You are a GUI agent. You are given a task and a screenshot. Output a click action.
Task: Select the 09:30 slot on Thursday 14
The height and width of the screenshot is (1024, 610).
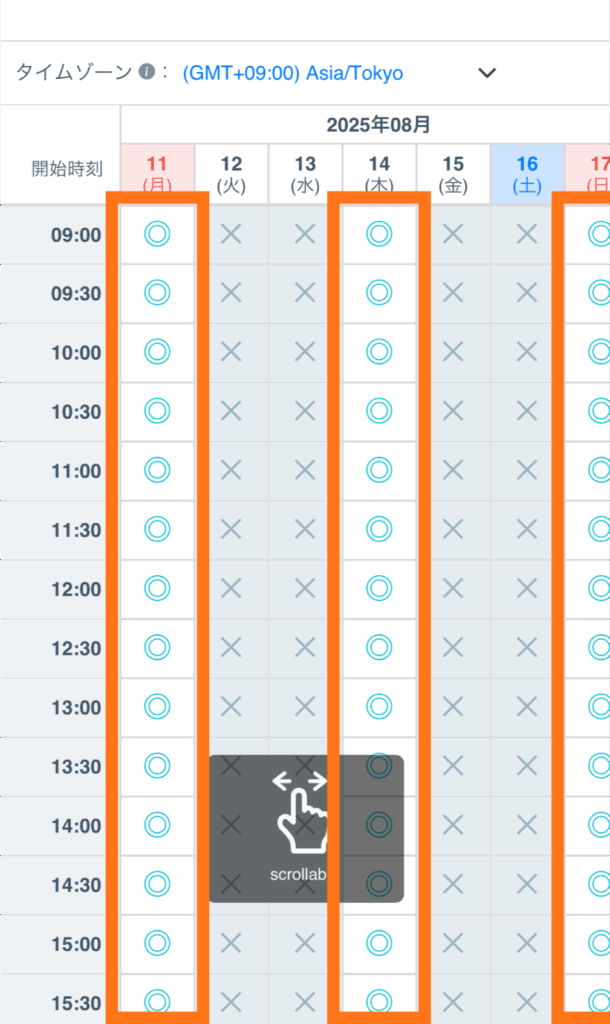point(379,293)
